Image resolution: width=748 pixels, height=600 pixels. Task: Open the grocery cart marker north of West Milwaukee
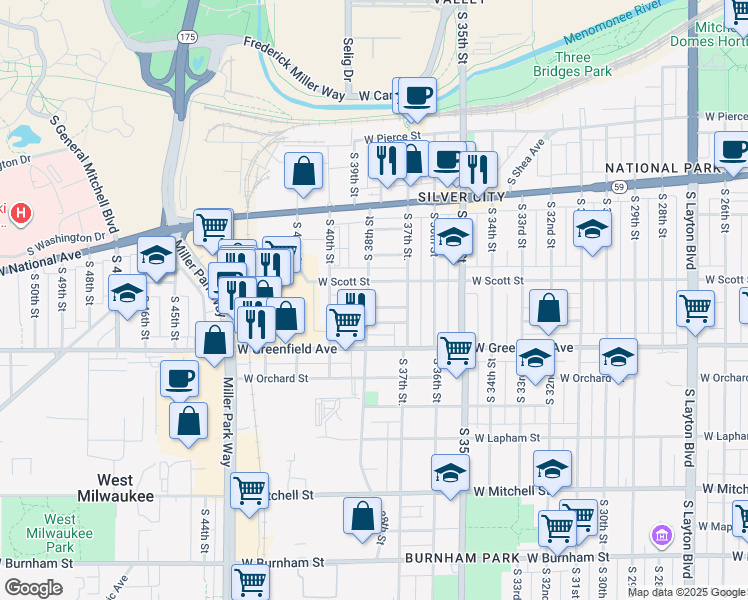(249, 490)
